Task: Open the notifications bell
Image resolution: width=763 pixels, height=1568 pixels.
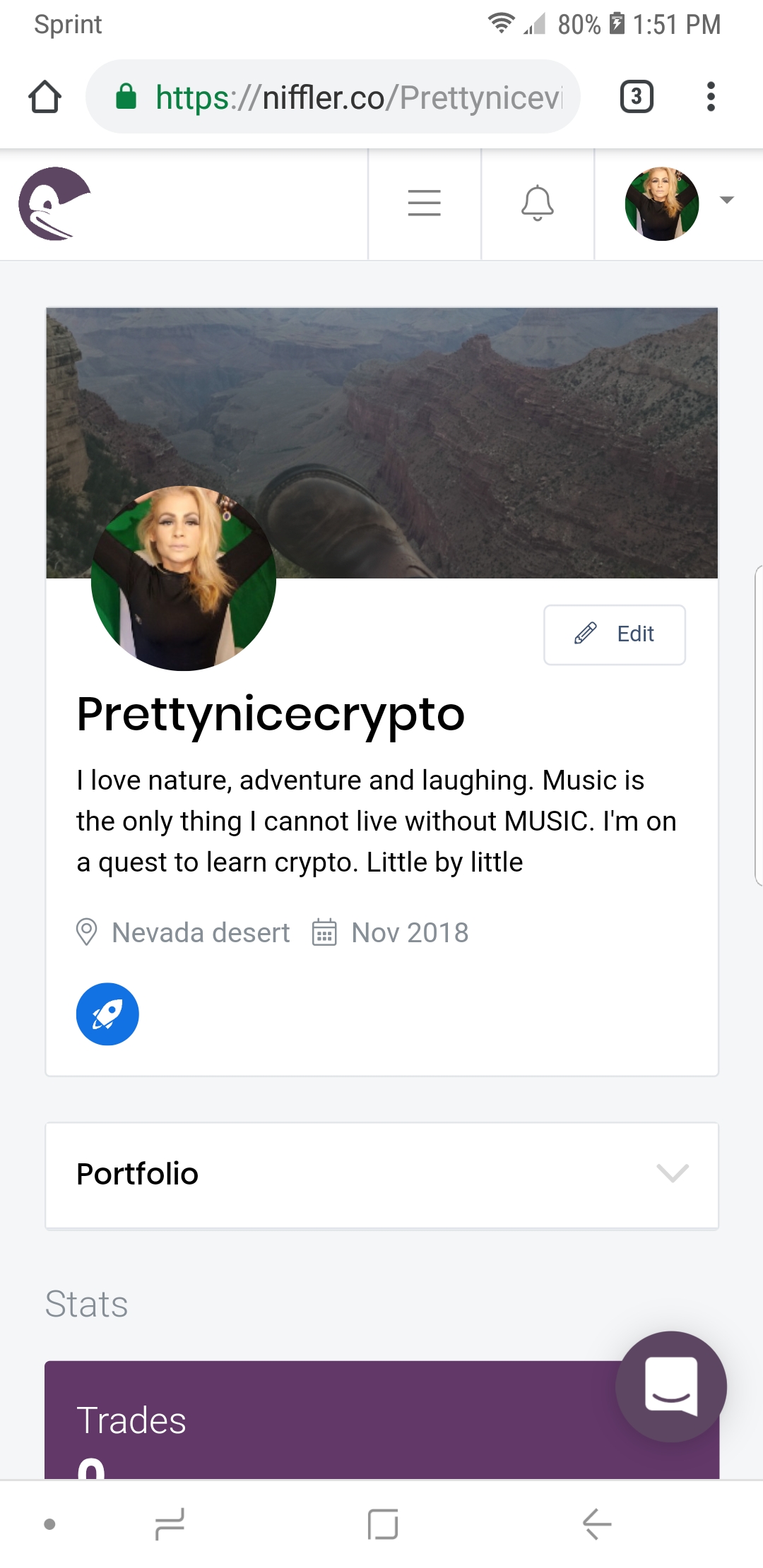Action: [x=537, y=203]
